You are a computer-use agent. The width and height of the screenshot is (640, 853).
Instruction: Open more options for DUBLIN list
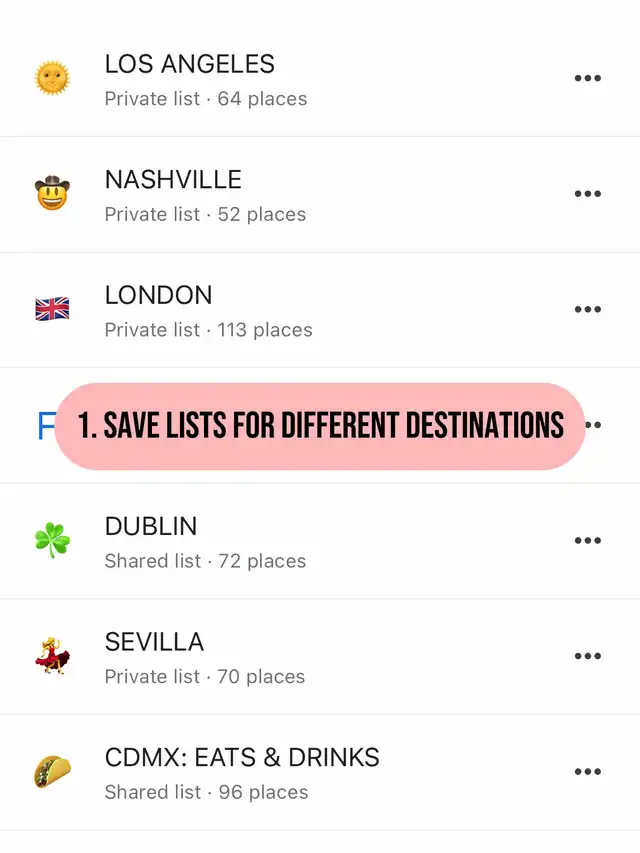588,541
